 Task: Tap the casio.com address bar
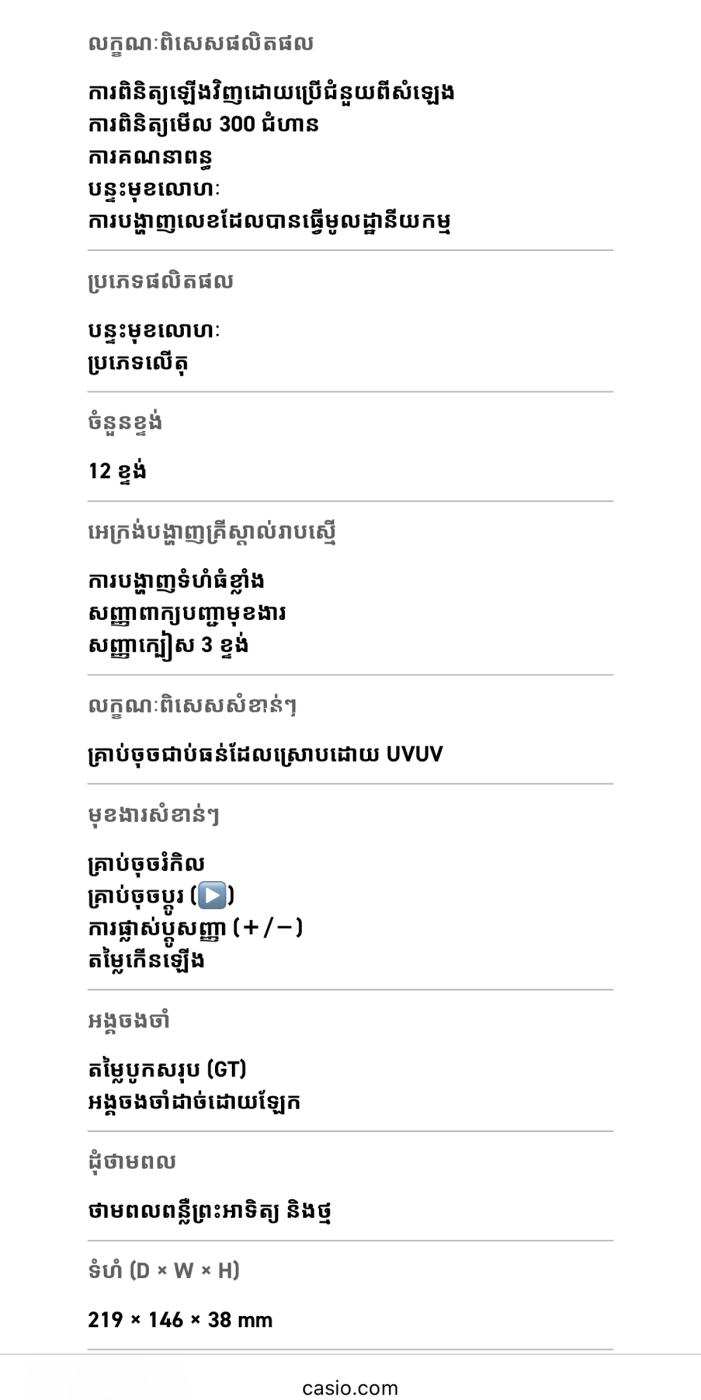(350, 1387)
